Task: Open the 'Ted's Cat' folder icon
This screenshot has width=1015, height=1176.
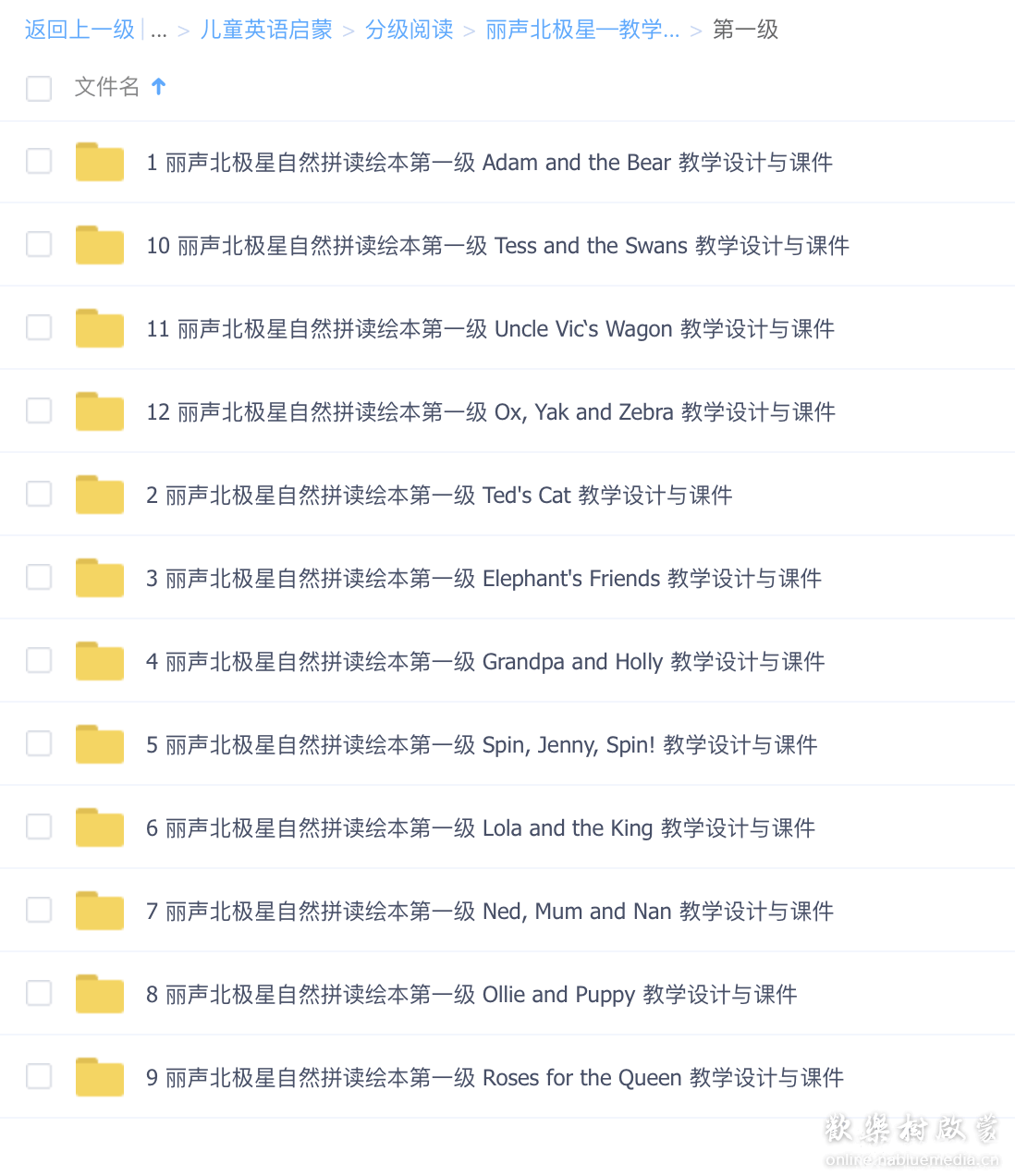Action: [x=99, y=494]
